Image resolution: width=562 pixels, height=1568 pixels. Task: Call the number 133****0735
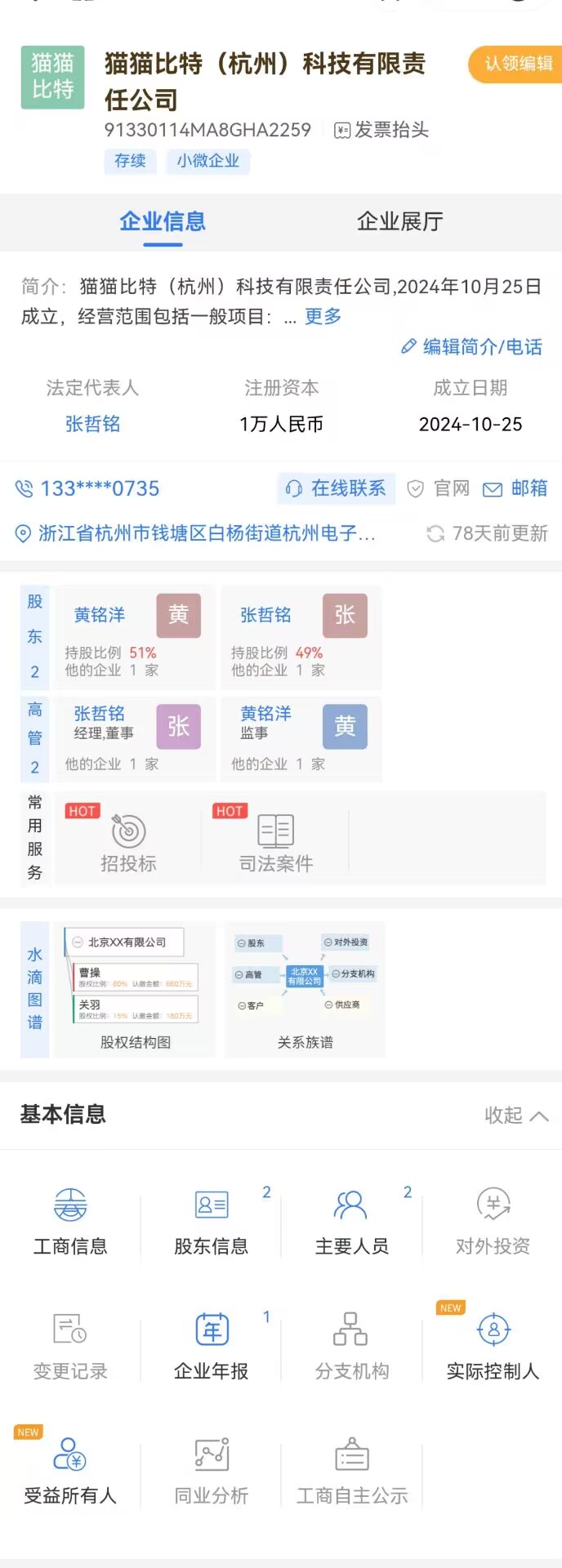(x=88, y=488)
